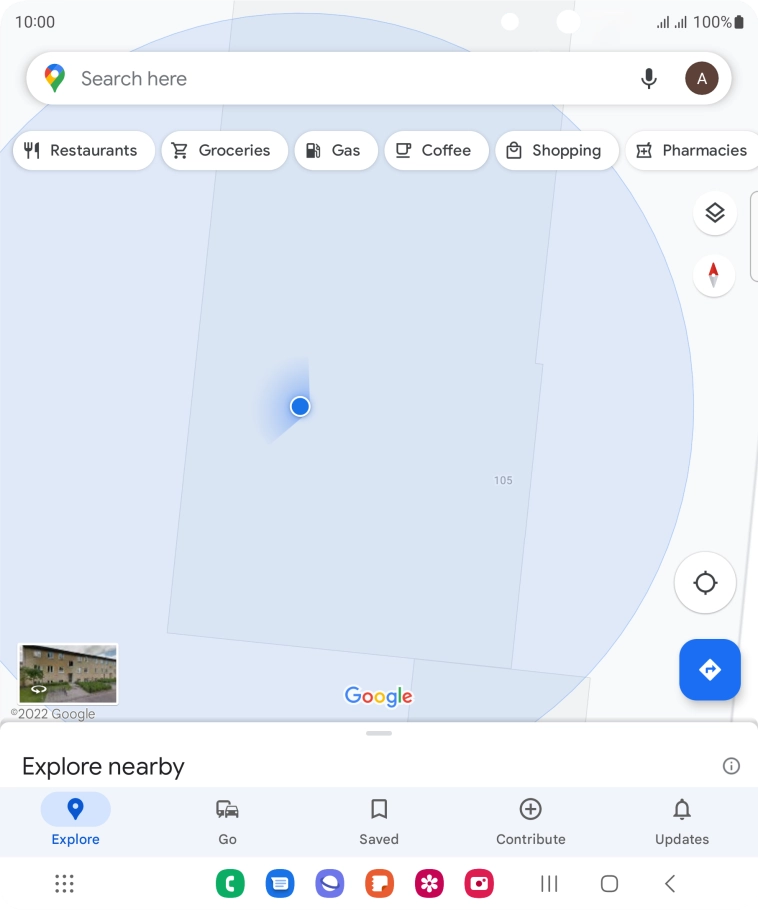Image resolution: width=758 pixels, height=910 pixels.
Task: Start voice search with the microphone
Action: [649, 78]
